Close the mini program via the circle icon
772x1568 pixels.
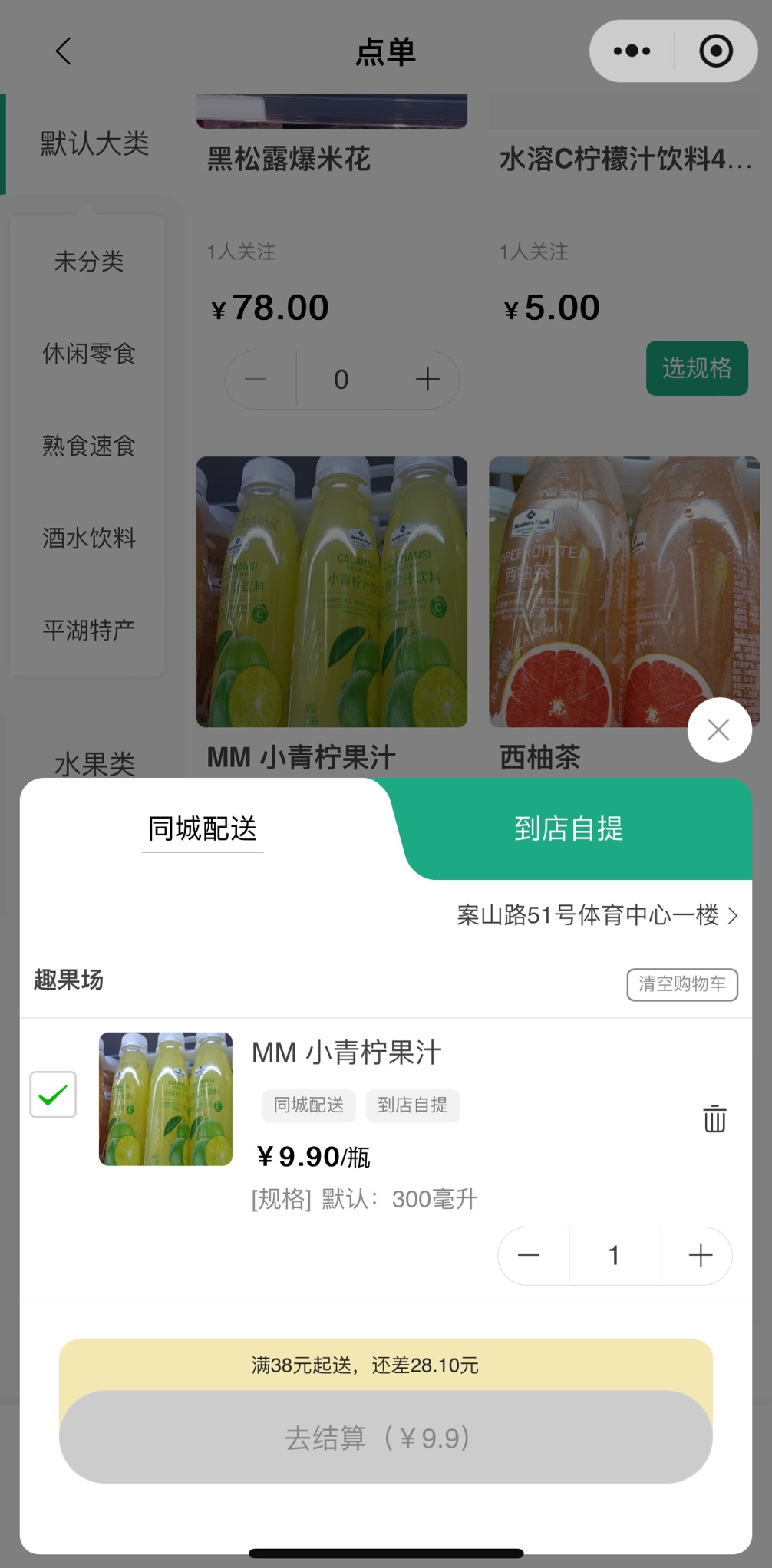coord(716,51)
